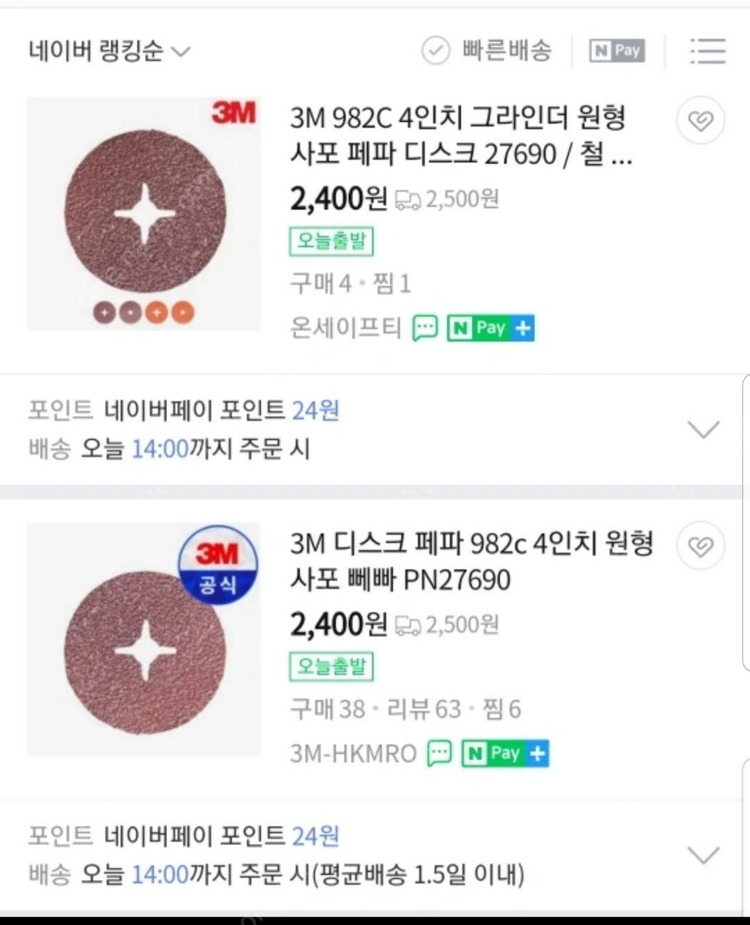Switch to list view using top-right icon
Image resolution: width=750 pixels, height=925 pixels.
click(708, 50)
